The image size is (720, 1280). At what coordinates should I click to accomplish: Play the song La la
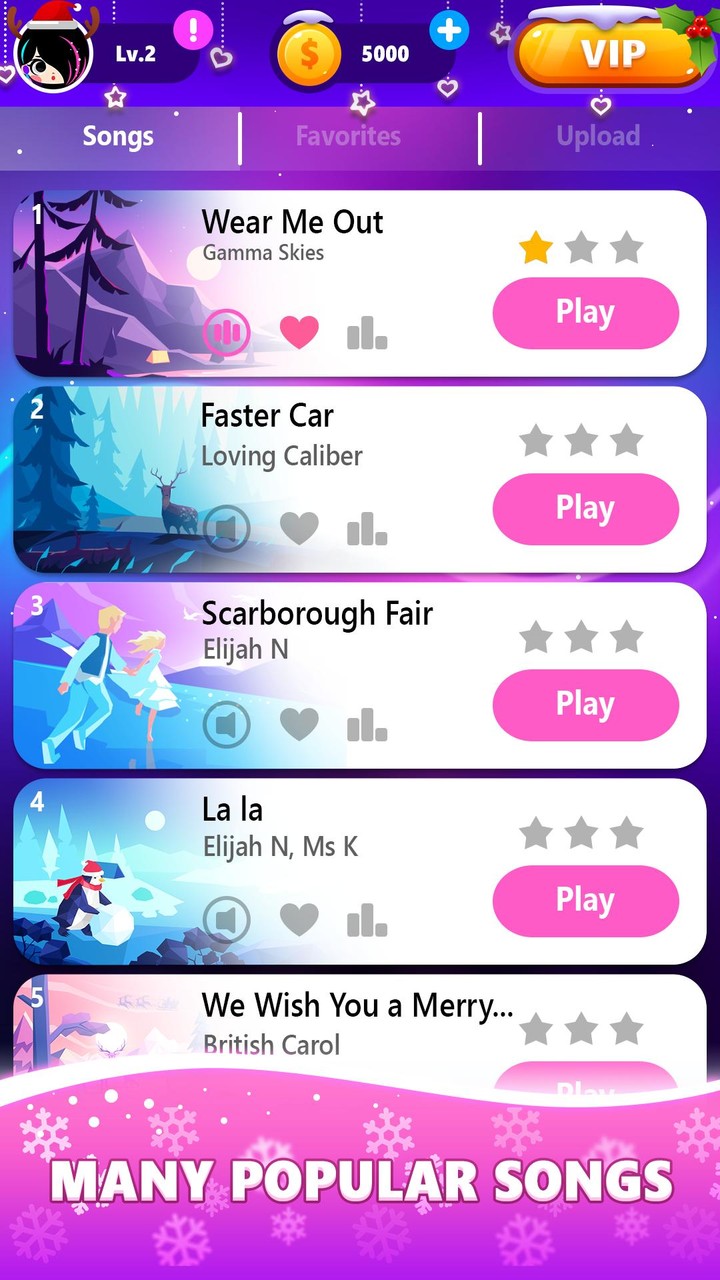tap(585, 901)
